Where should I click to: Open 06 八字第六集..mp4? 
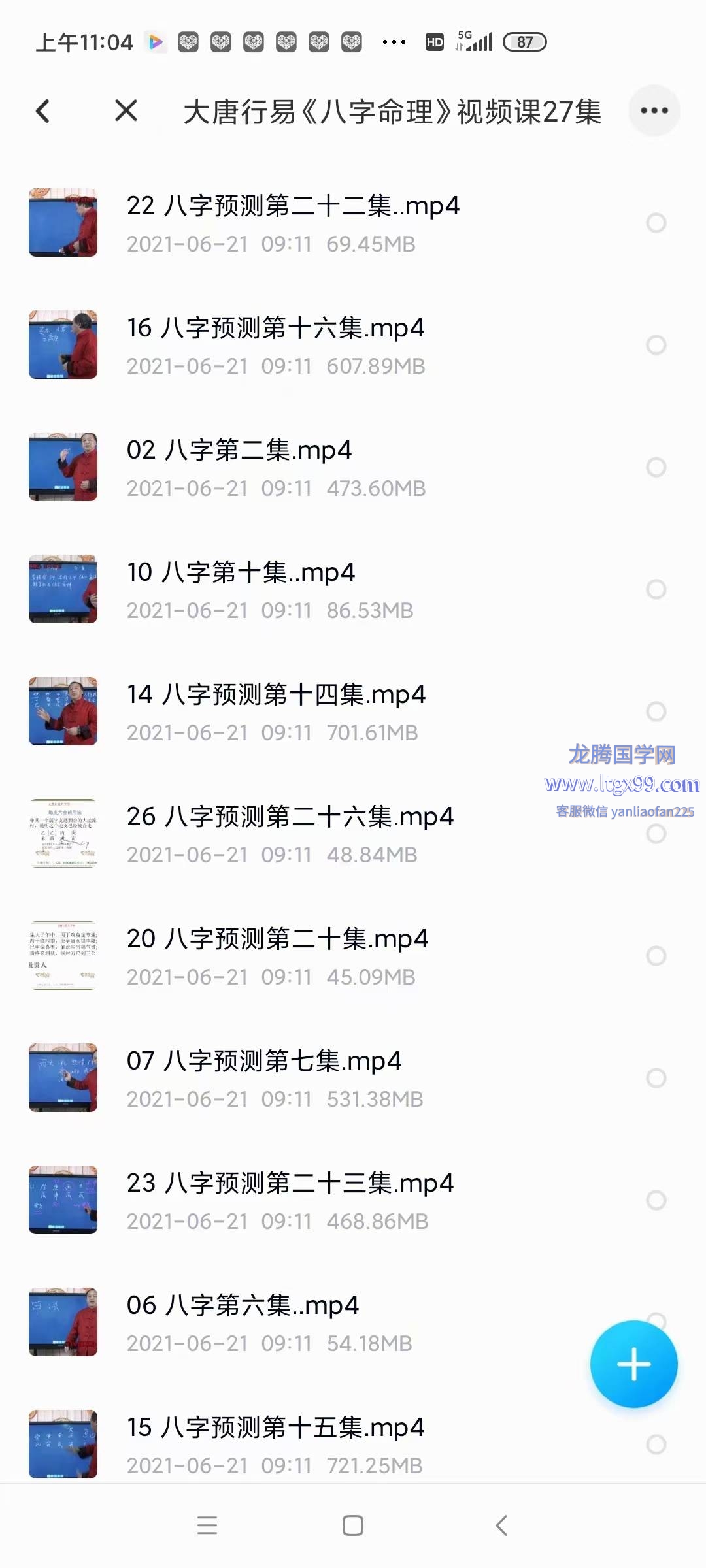(243, 1306)
